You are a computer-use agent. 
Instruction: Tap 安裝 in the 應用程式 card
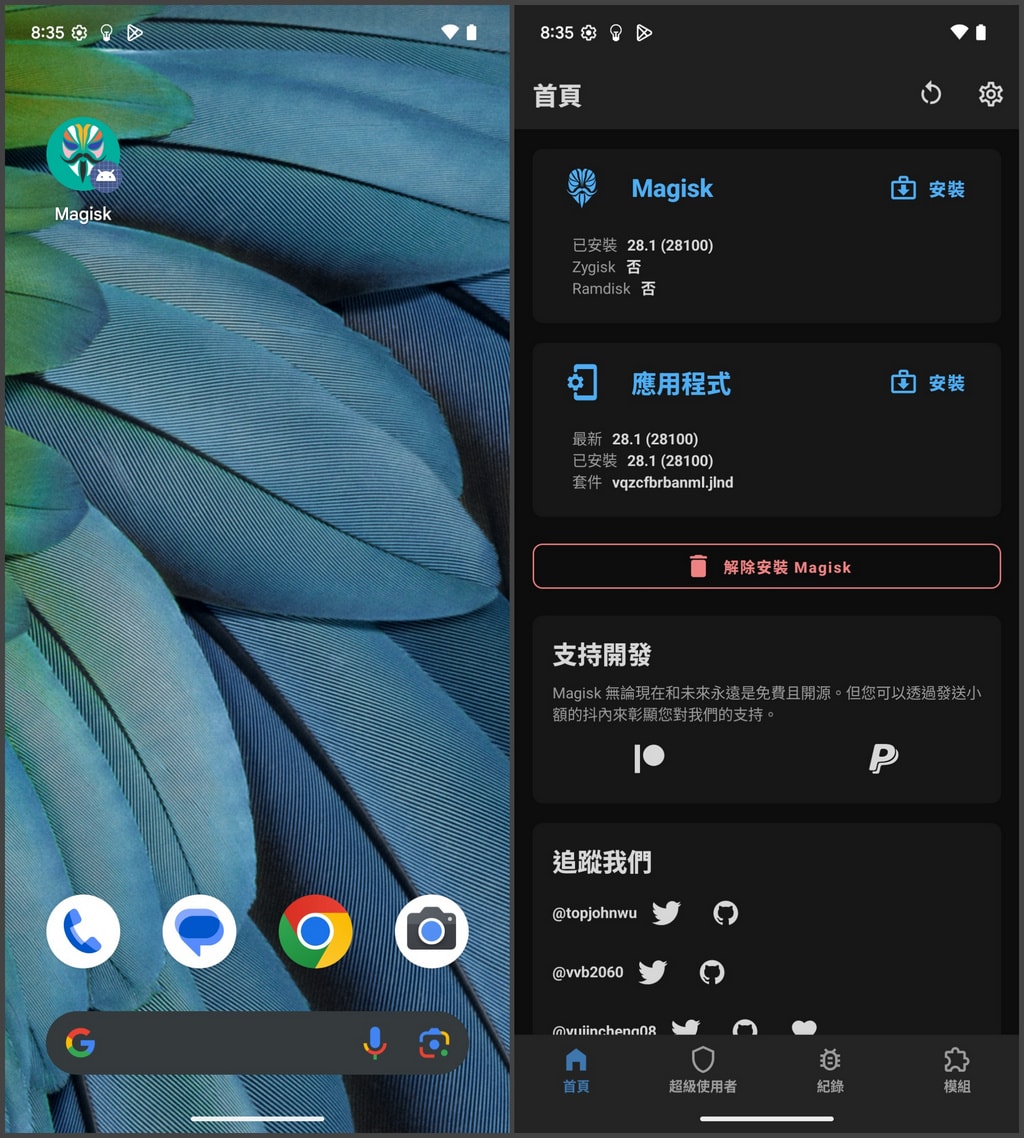click(x=928, y=383)
